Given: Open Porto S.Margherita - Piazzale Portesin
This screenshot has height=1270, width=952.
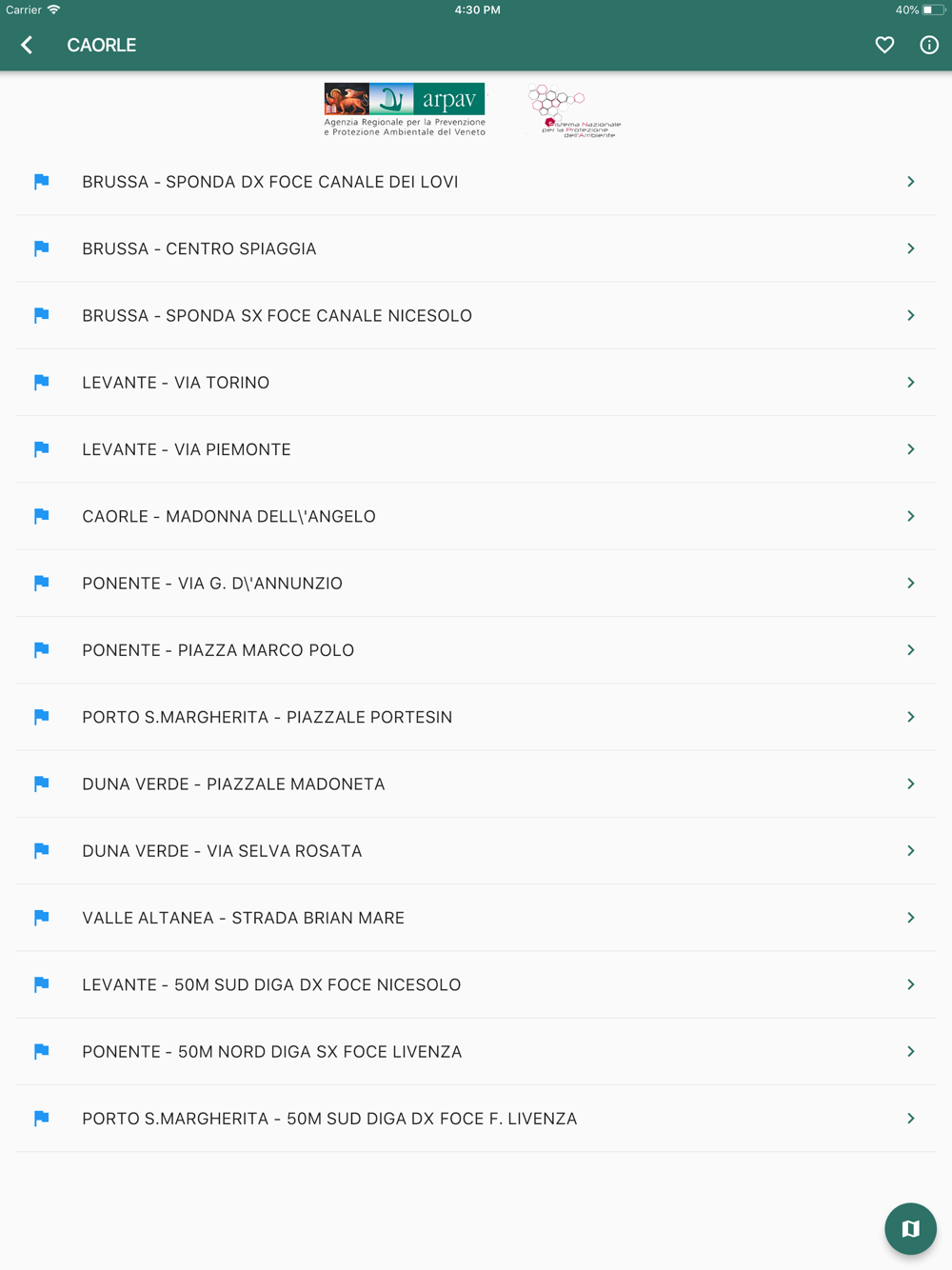Looking at the screenshot, I should (x=476, y=717).
